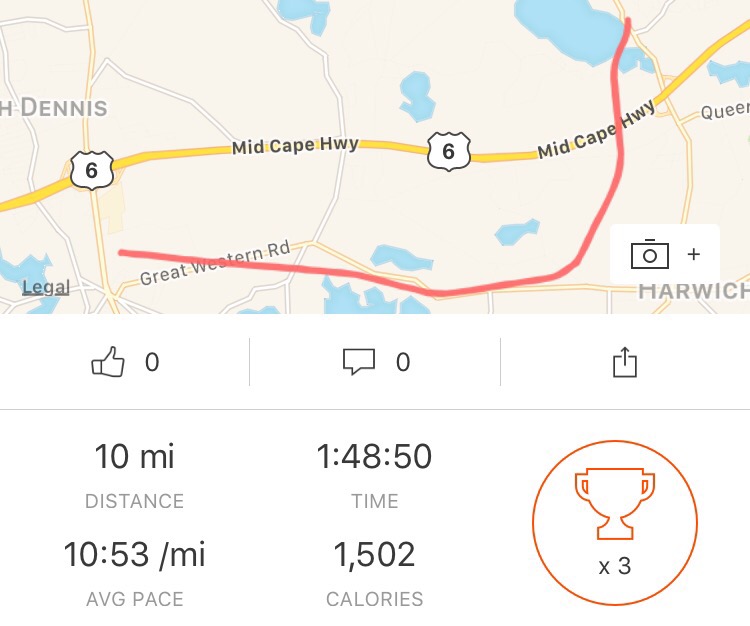The height and width of the screenshot is (626, 750).
Task: Open the Legal link on map
Action: click(x=46, y=288)
